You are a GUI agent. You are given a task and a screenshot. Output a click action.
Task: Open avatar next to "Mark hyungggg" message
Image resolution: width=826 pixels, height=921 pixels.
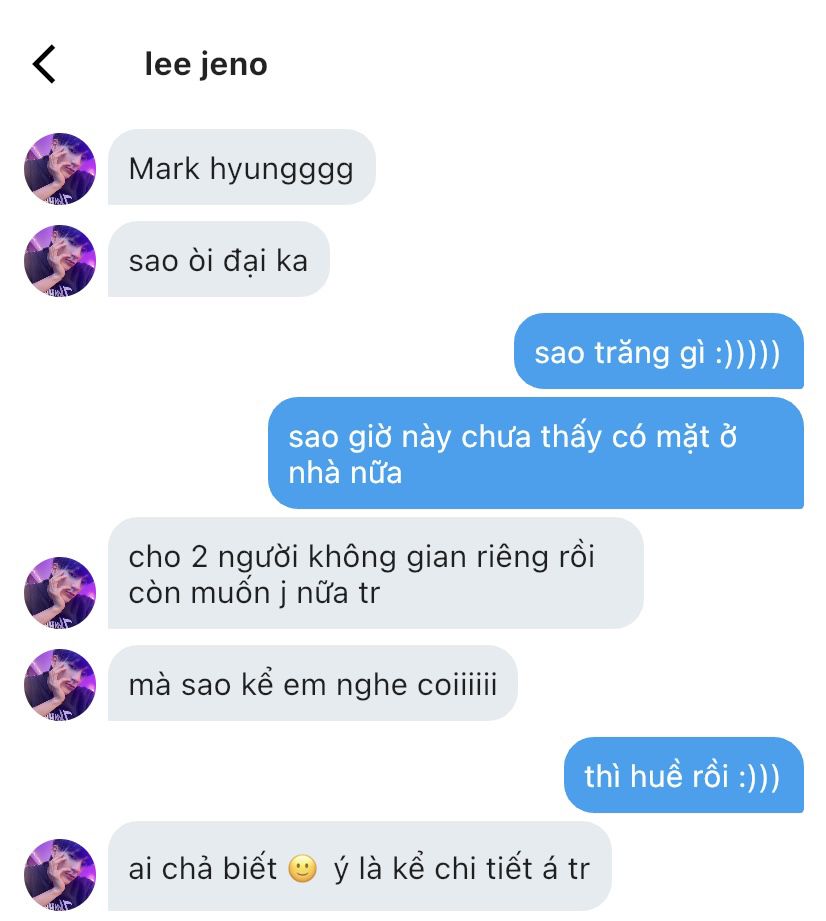coord(60,169)
